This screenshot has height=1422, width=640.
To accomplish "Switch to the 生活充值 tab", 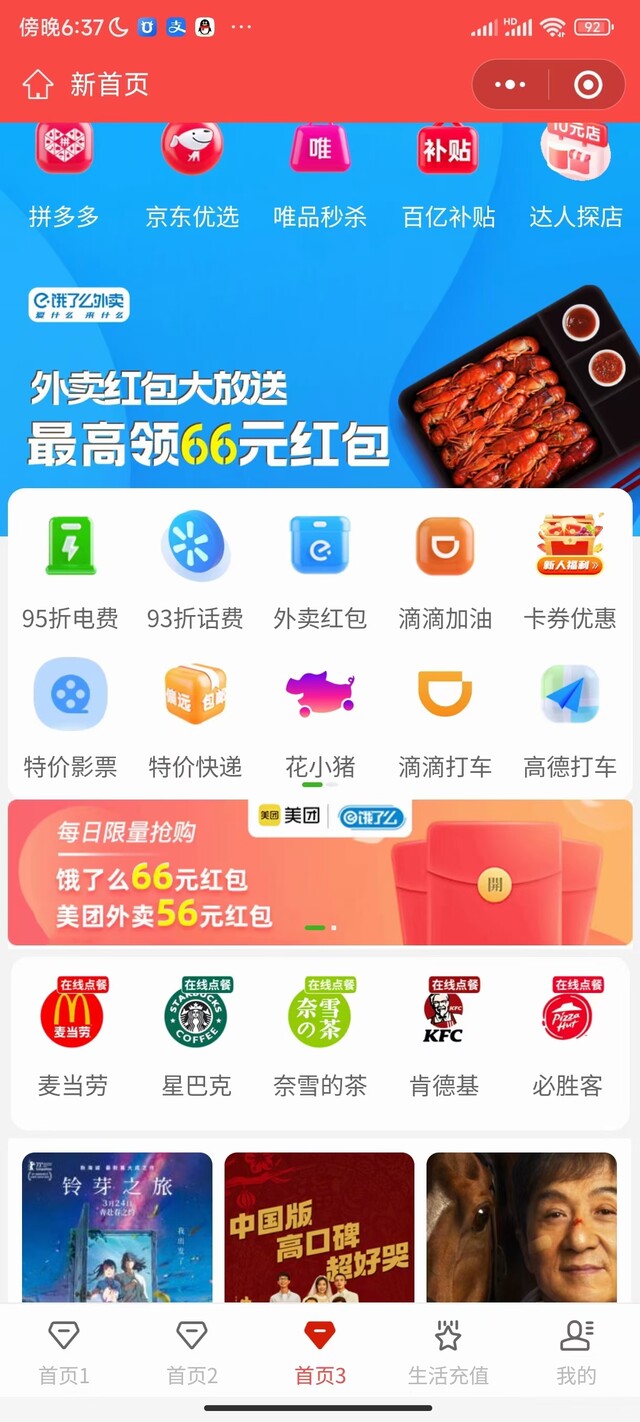I will click(448, 1352).
